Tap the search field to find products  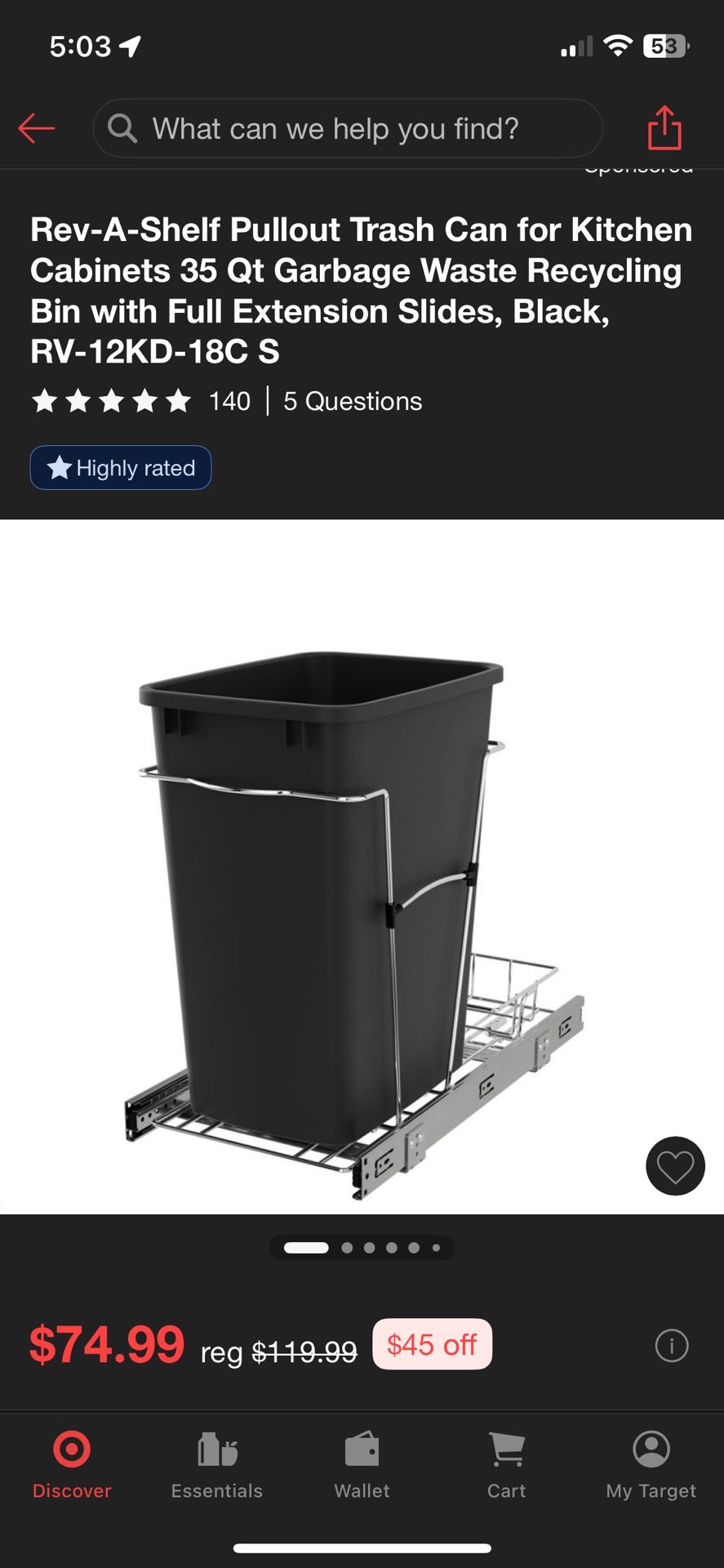click(x=347, y=128)
